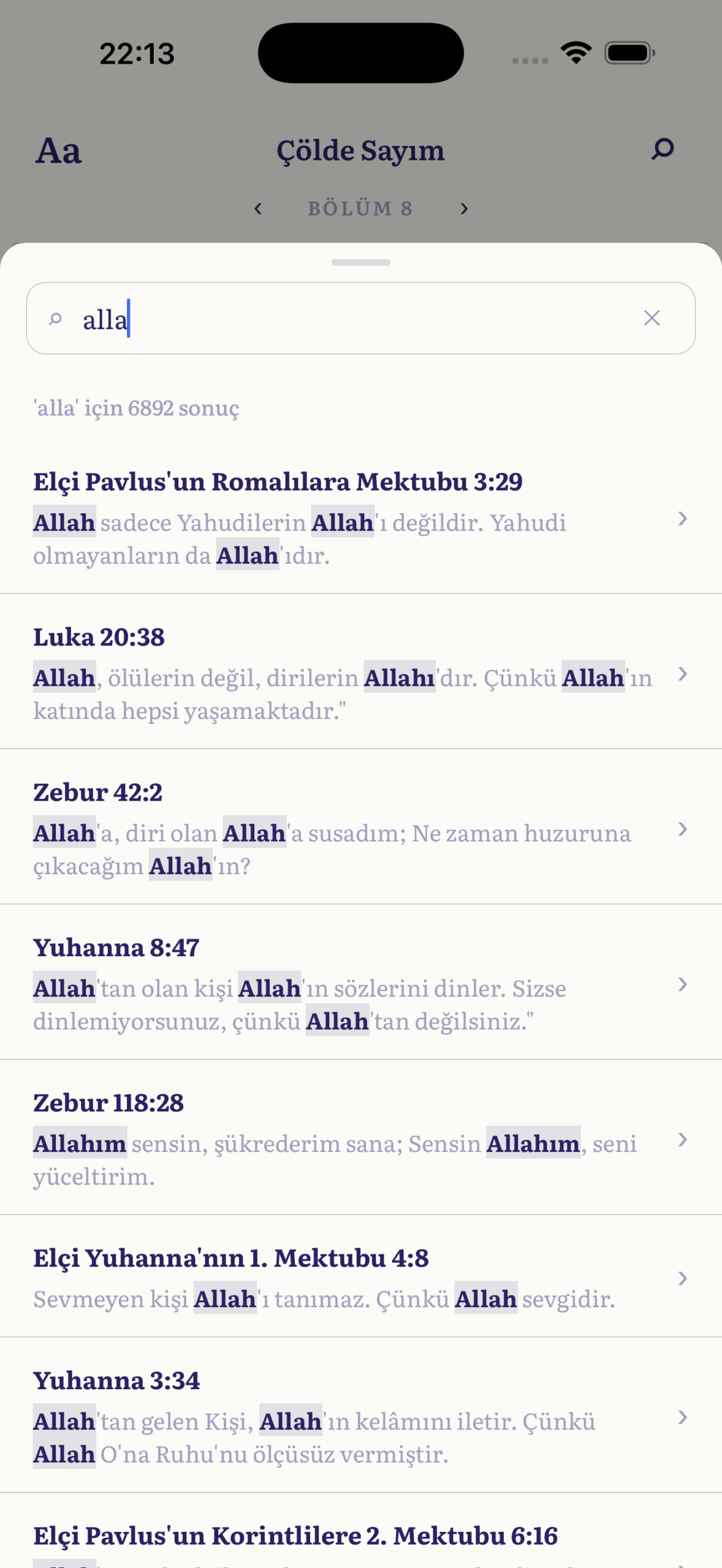The image size is (722, 1568).
Task: Open Elçi Pavlus'un Korintlilere 2. Mektubu 6:16
Action: [x=296, y=1536]
